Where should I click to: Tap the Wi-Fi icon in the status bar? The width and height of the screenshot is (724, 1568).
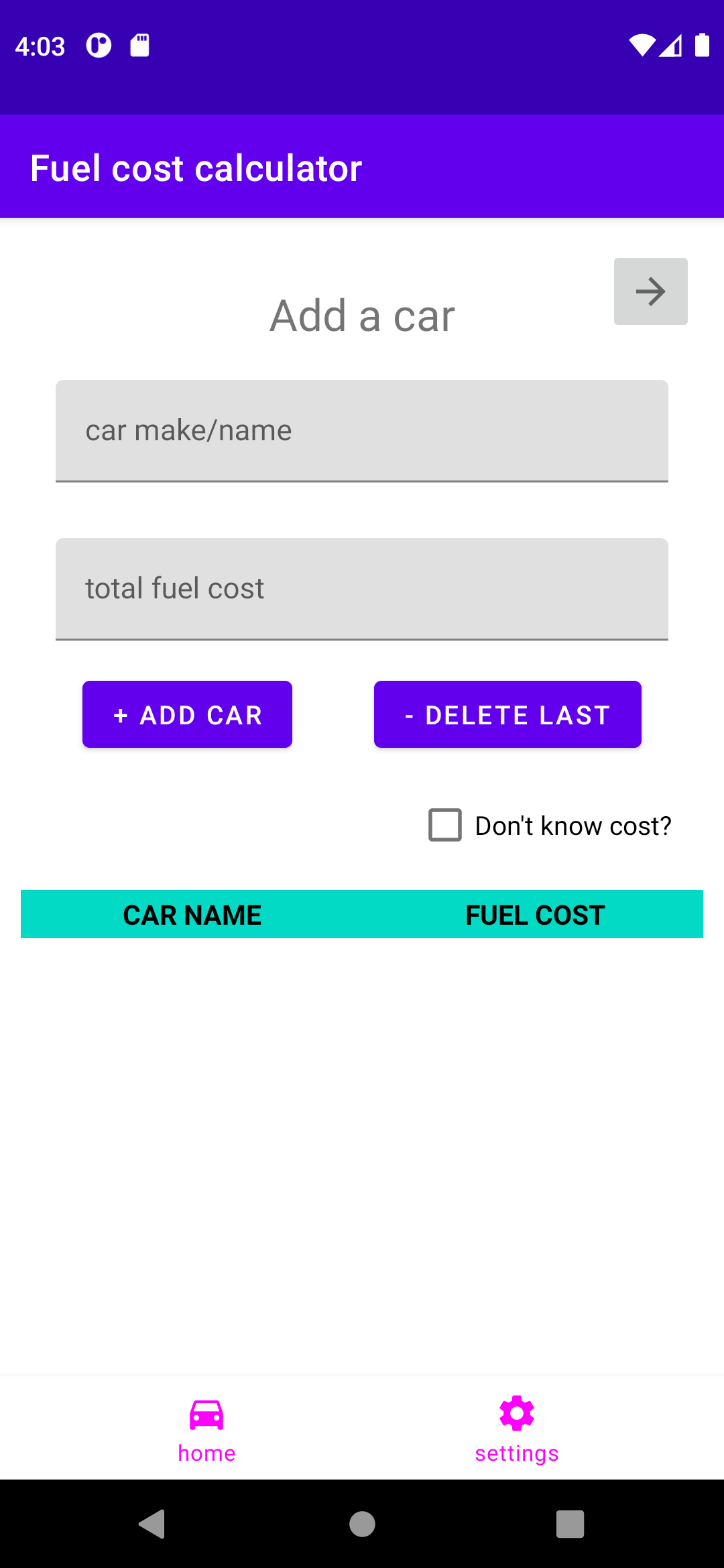(641, 45)
